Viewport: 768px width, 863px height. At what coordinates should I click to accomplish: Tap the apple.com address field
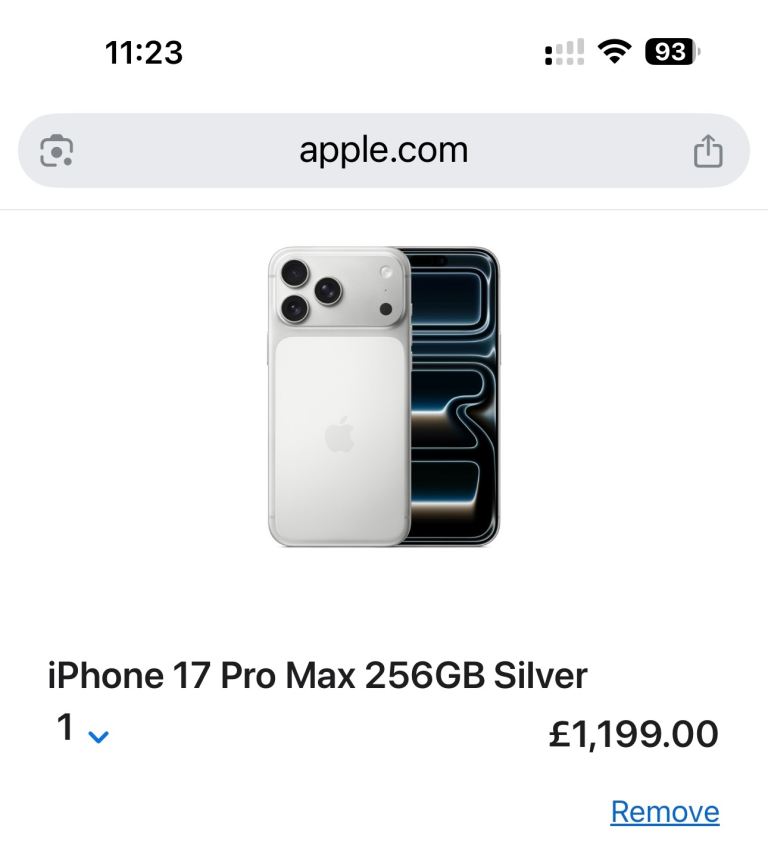[x=383, y=150]
